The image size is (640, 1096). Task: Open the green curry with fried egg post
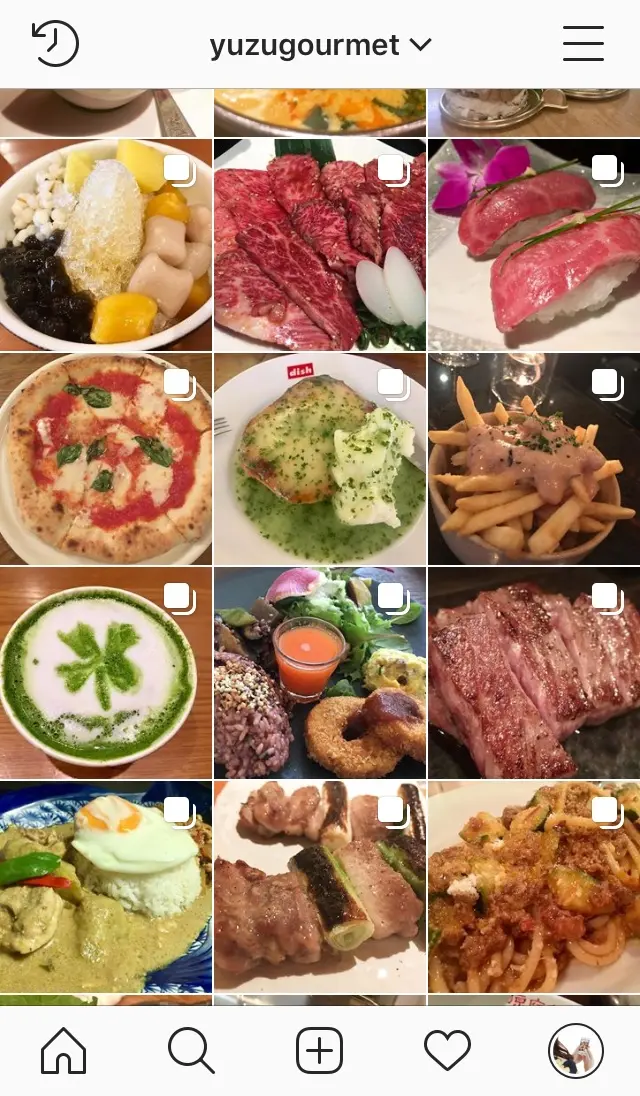(x=106, y=887)
